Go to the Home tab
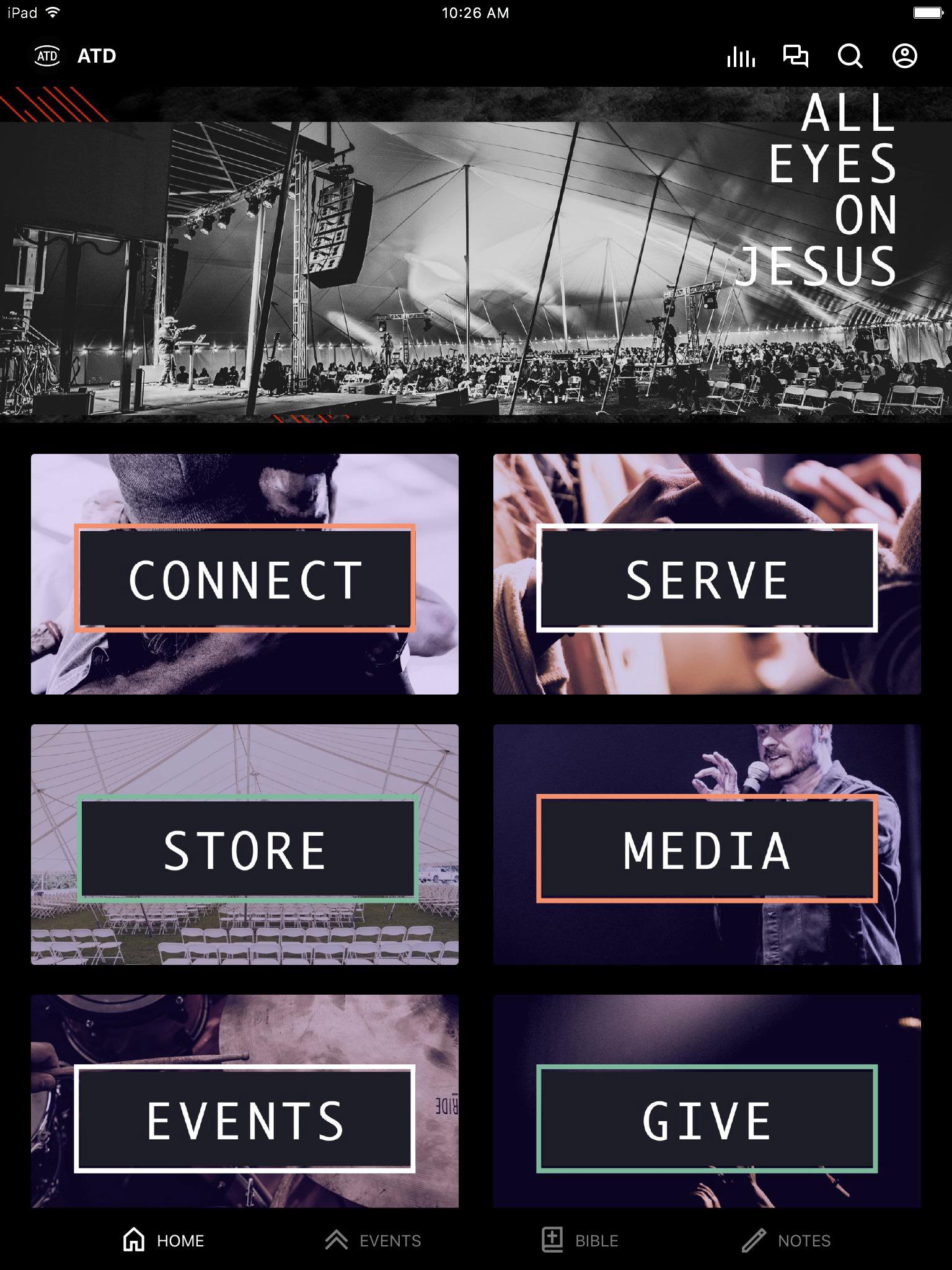952x1270 pixels. pos(164,1240)
